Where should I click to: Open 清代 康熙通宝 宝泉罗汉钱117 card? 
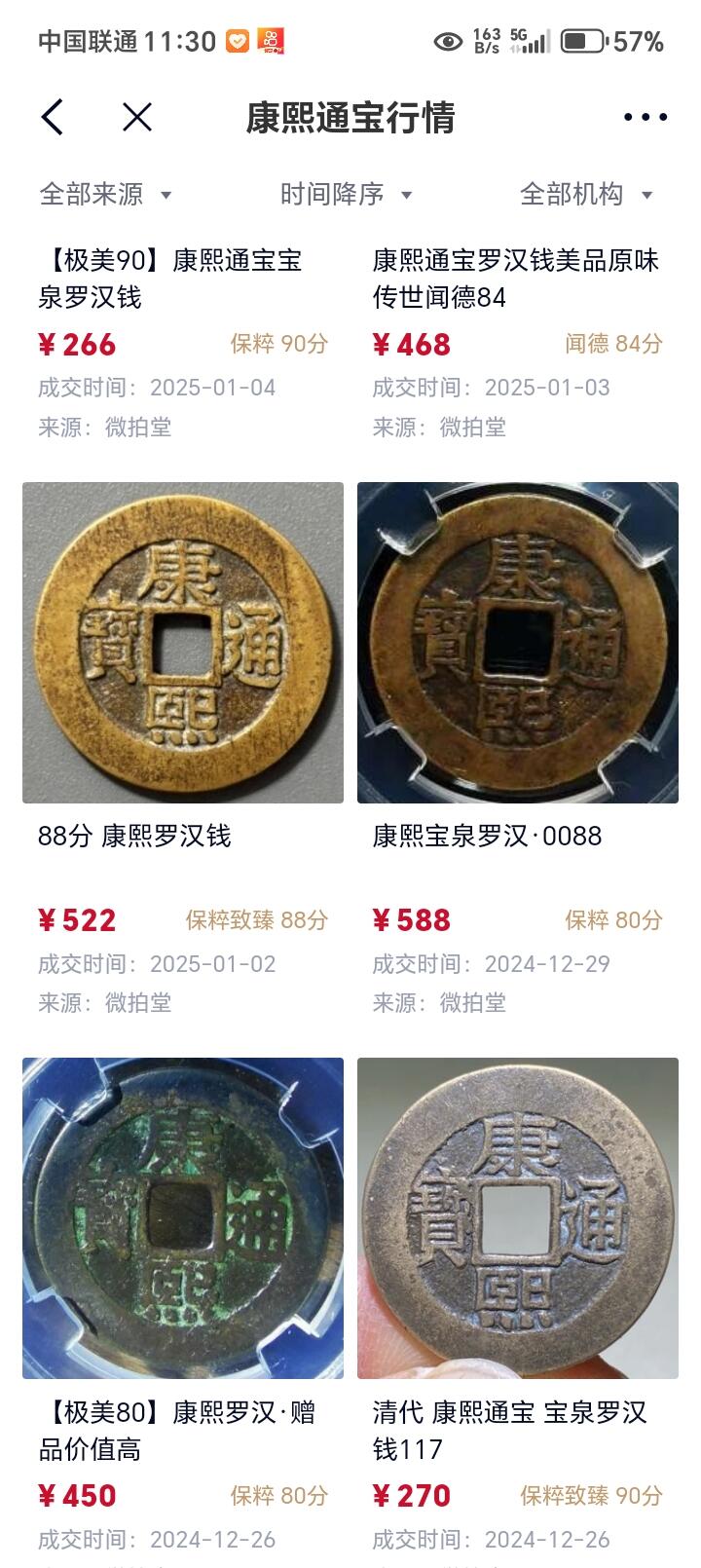click(x=517, y=1218)
